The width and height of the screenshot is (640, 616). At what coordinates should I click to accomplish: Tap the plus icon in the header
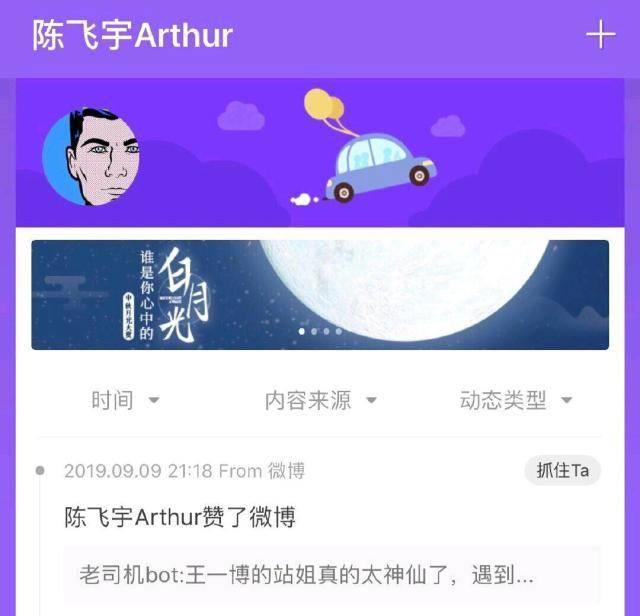pyautogui.click(x=600, y=36)
